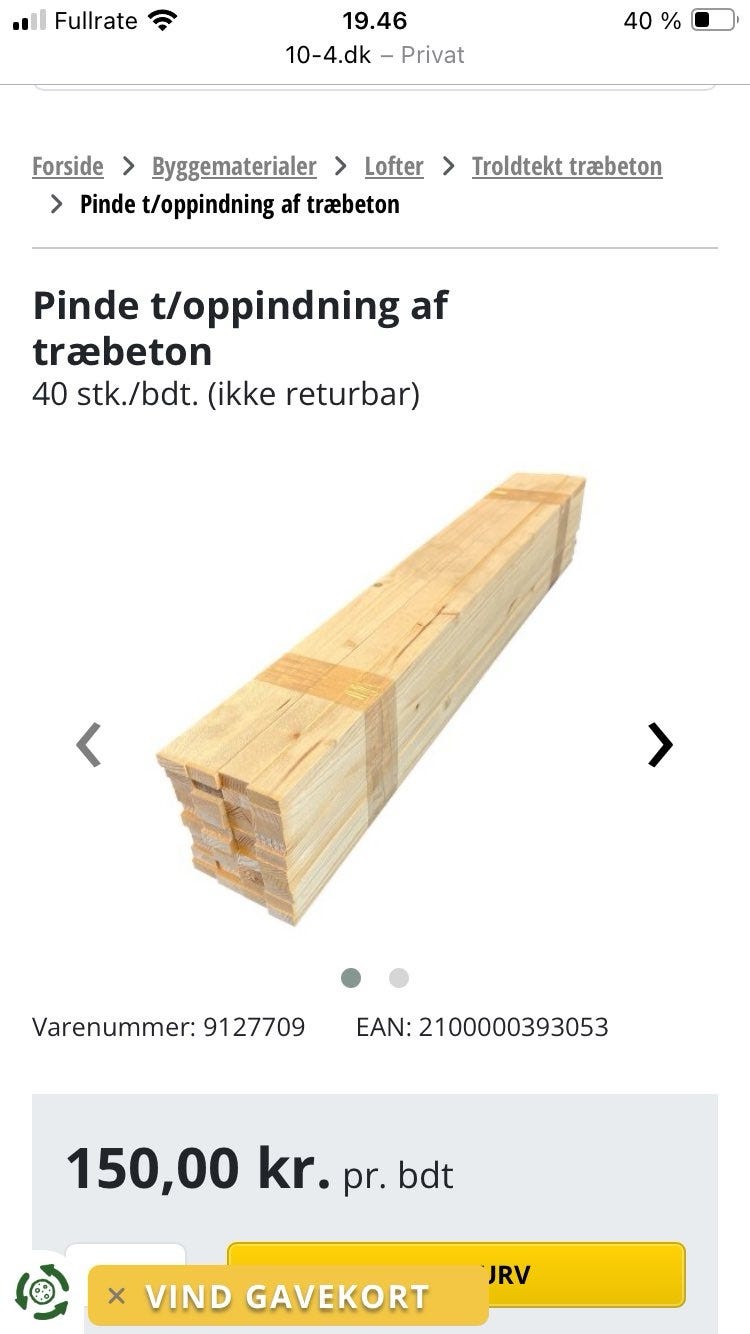The image size is (750, 1334).
Task: Open the product image of wood sticks
Action: (372, 698)
